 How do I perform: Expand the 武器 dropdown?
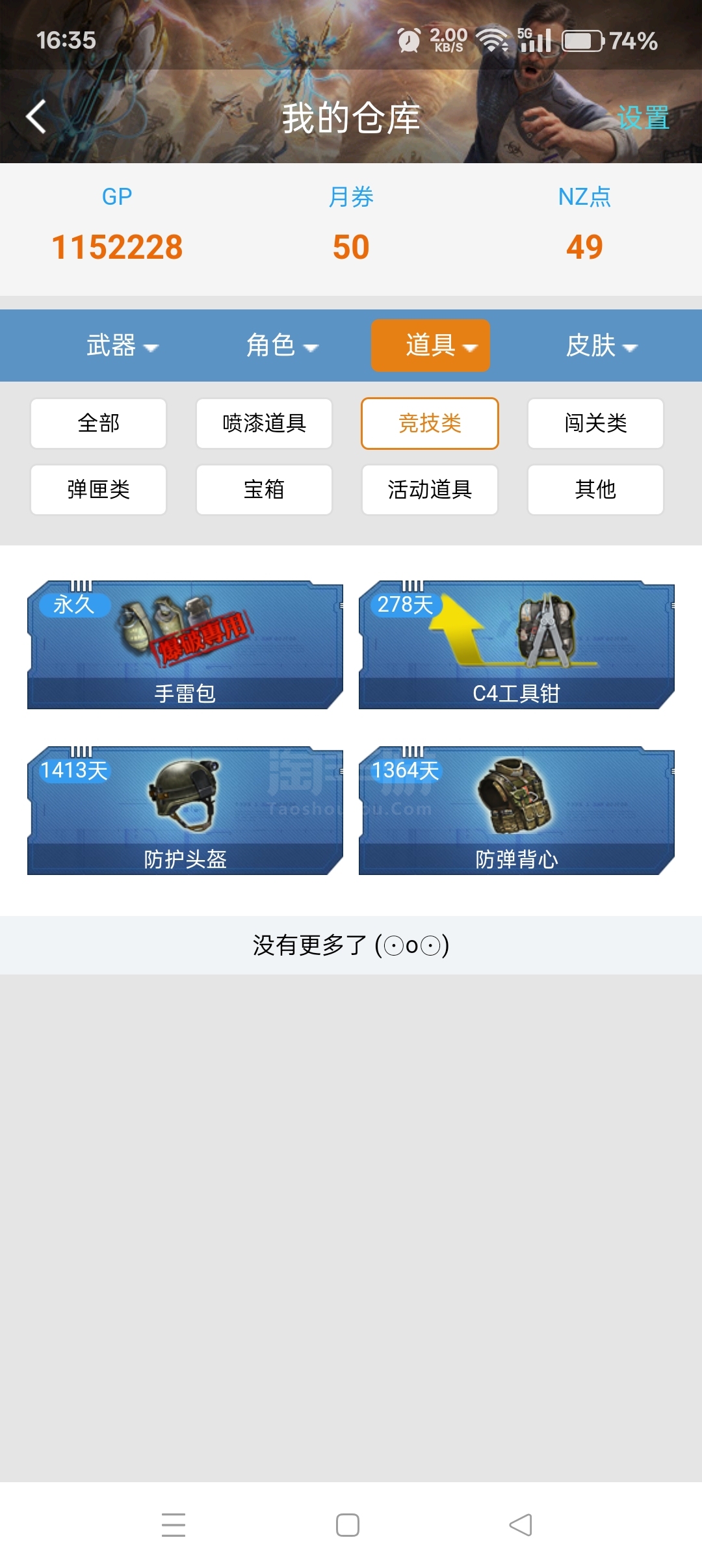pyautogui.click(x=122, y=345)
